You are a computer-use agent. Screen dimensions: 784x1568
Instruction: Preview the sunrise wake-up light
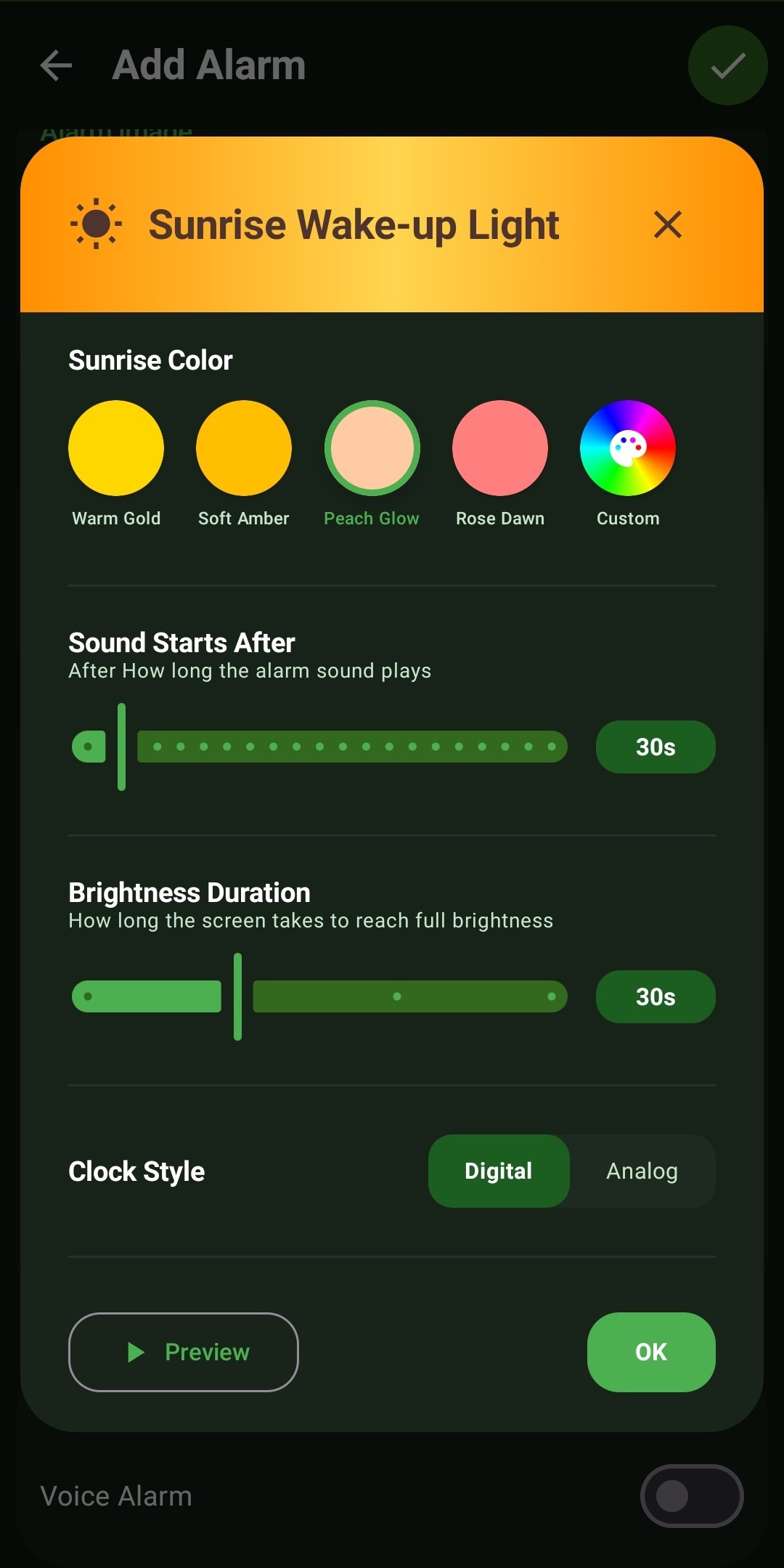(x=184, y=1352)
